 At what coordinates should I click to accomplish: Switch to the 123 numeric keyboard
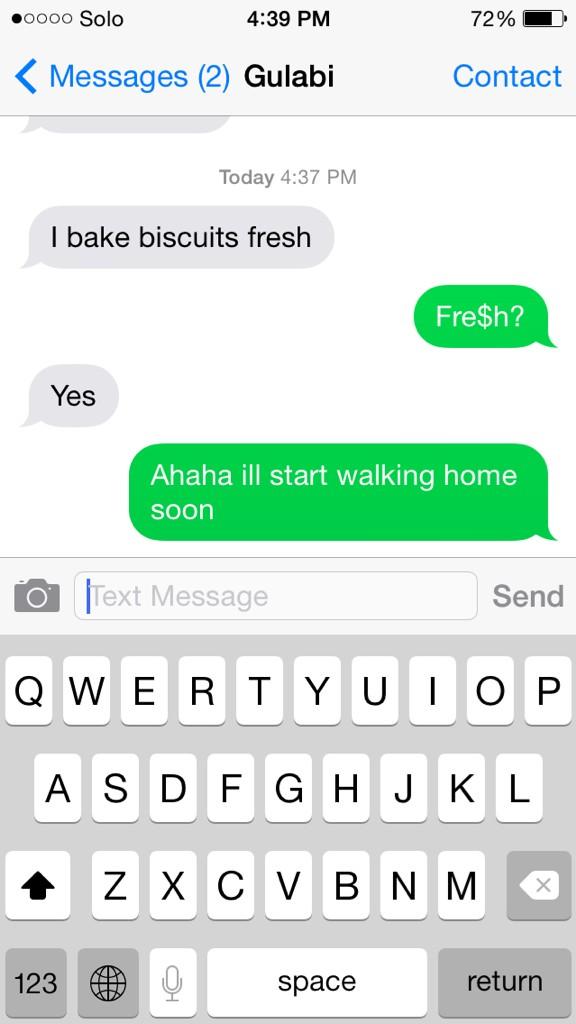(x=36, y=983)
